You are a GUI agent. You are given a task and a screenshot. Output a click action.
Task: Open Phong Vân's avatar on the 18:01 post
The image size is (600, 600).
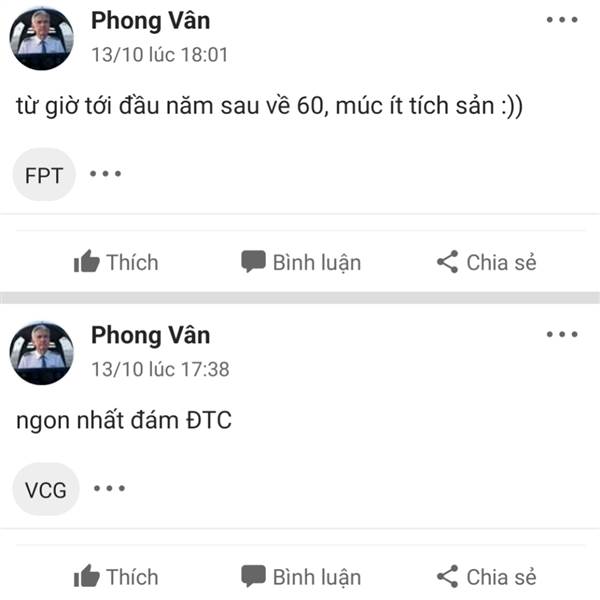click(x=41, y=39)
